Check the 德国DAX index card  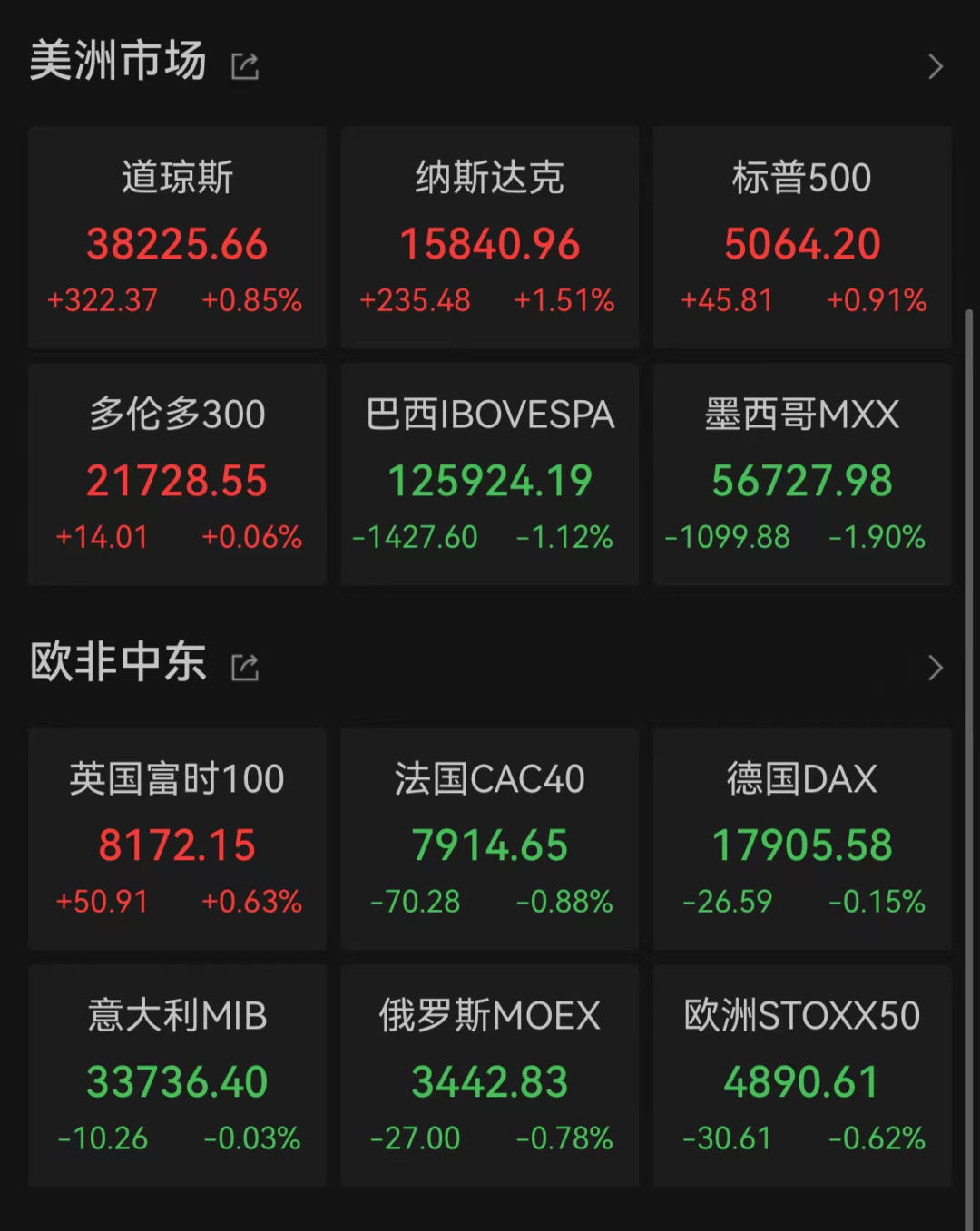point(802,838)
